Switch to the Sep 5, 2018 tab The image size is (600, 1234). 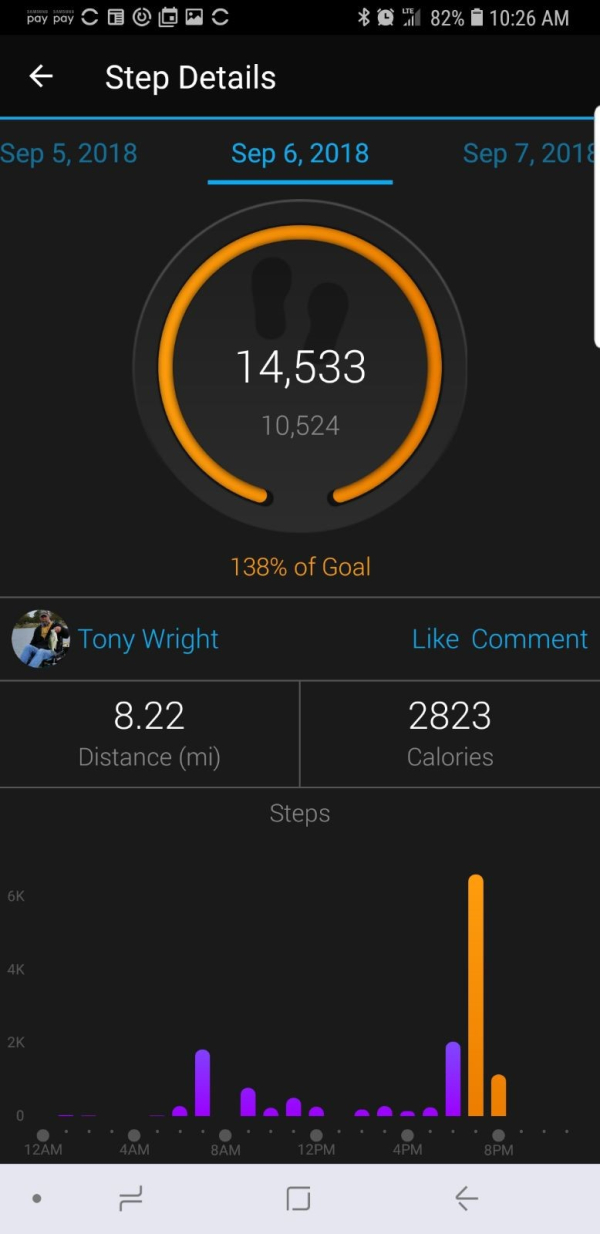[x=69, y=154]
